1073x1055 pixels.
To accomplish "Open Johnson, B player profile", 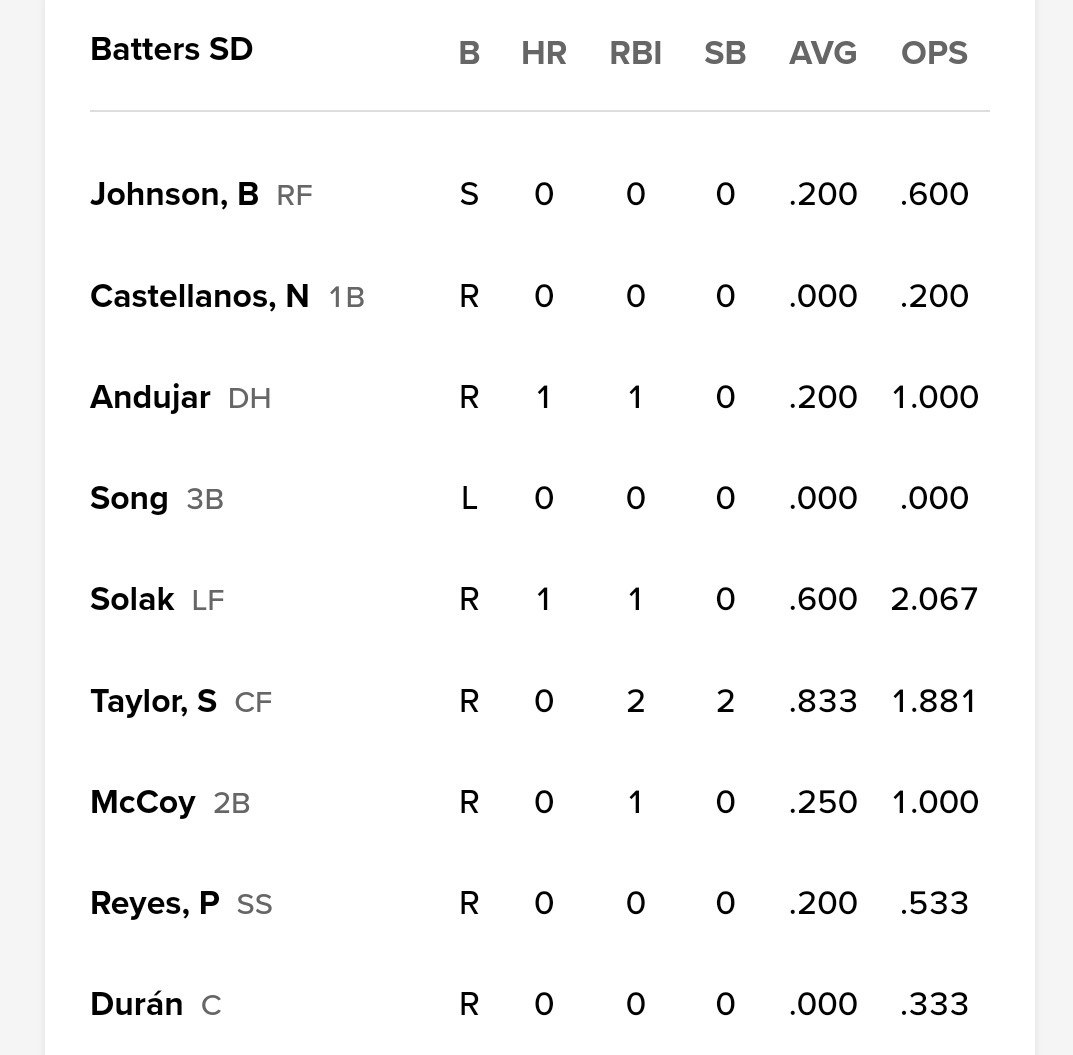I will tap(174, 194).
